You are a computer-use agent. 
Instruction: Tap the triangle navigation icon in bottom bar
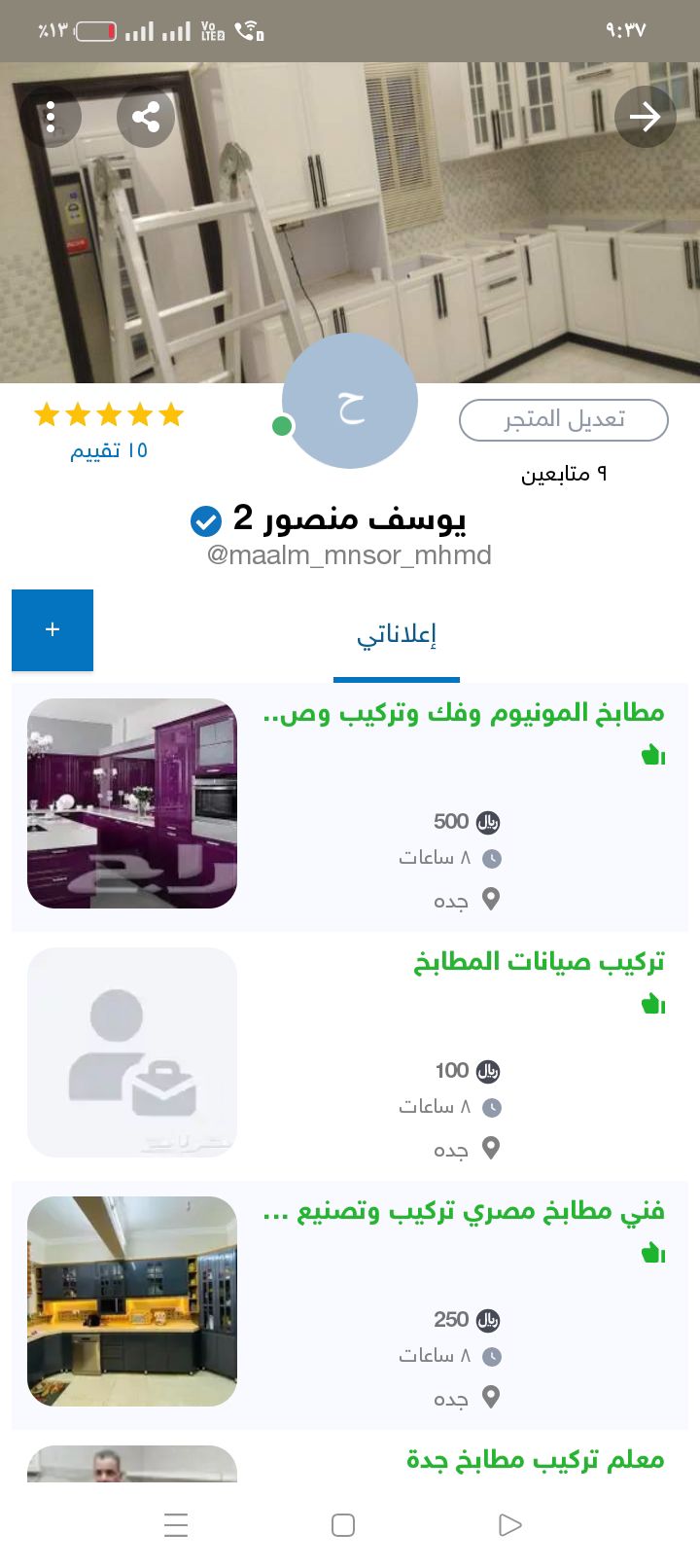click(507, 1525)
